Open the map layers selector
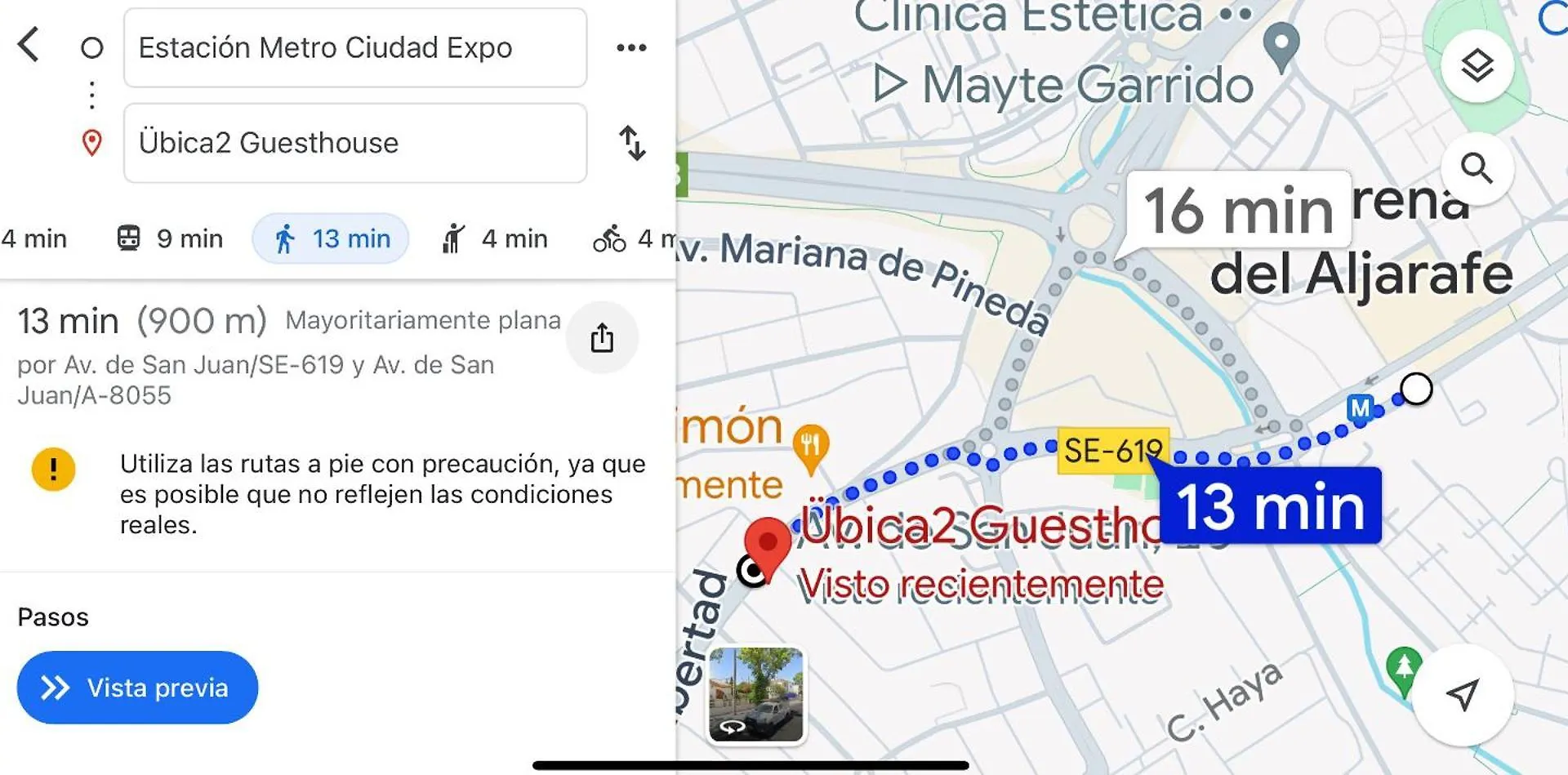This screenshot has width=1568, height=775. [1477, 65]
